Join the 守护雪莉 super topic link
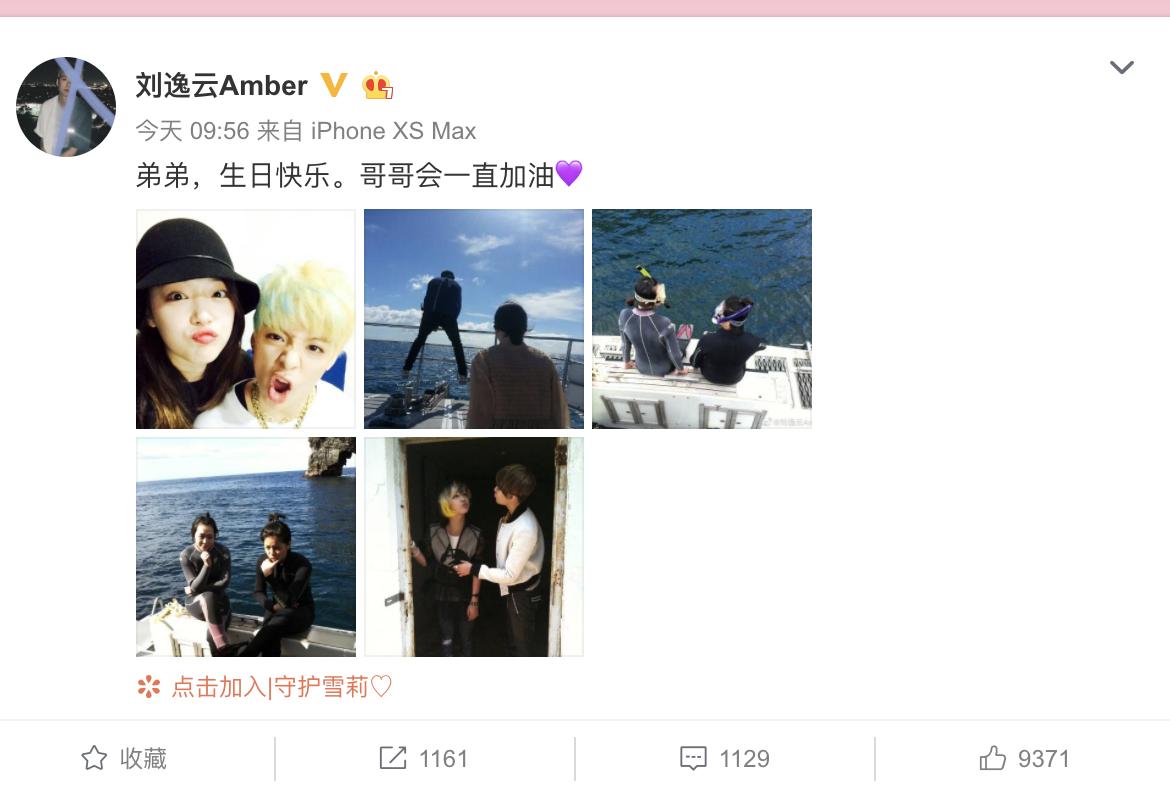Screen dimensions: 1170x786 (x=280, y=687)
